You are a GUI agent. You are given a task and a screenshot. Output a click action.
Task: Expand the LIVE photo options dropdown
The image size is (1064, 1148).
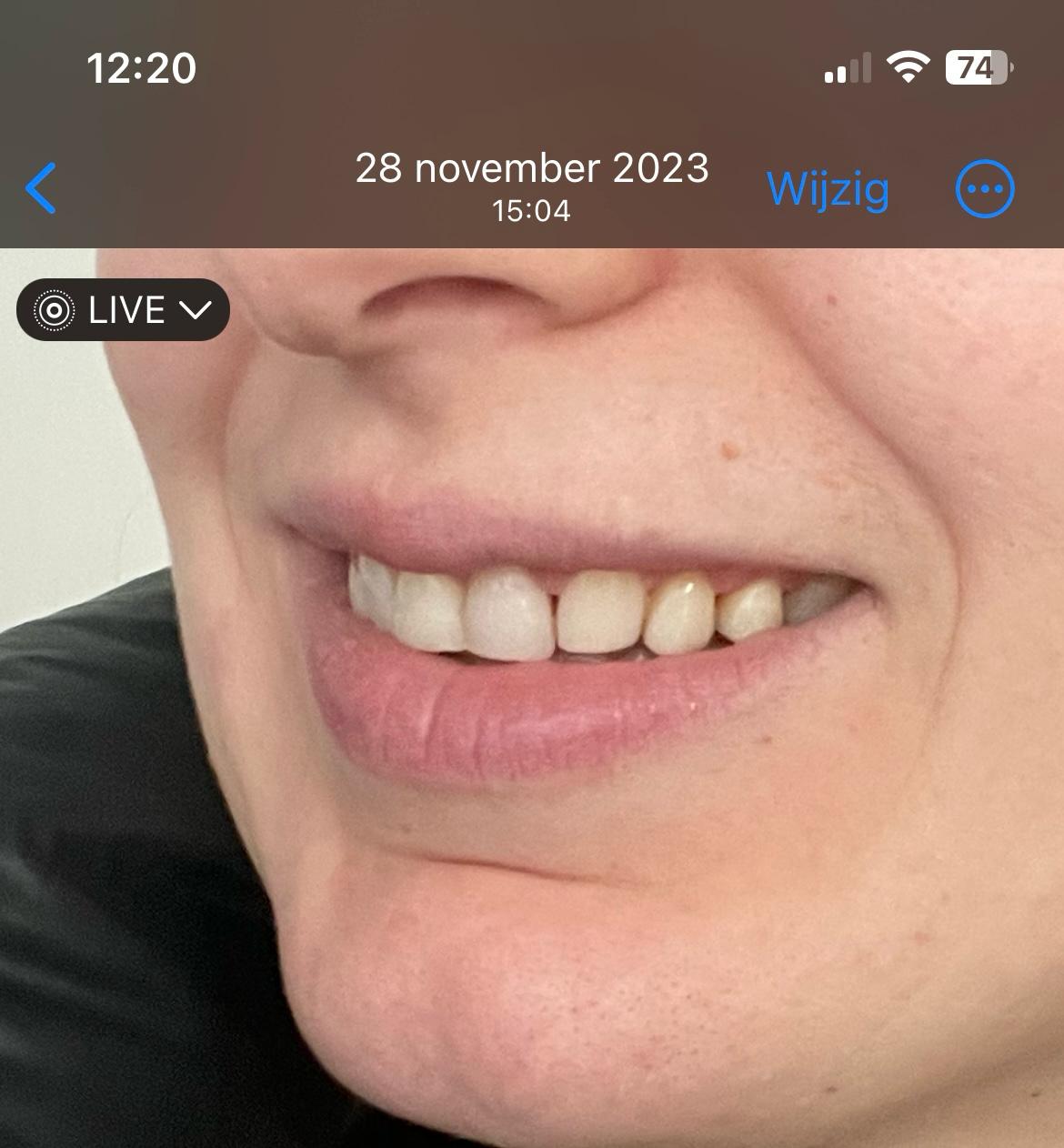coord(123,310)
